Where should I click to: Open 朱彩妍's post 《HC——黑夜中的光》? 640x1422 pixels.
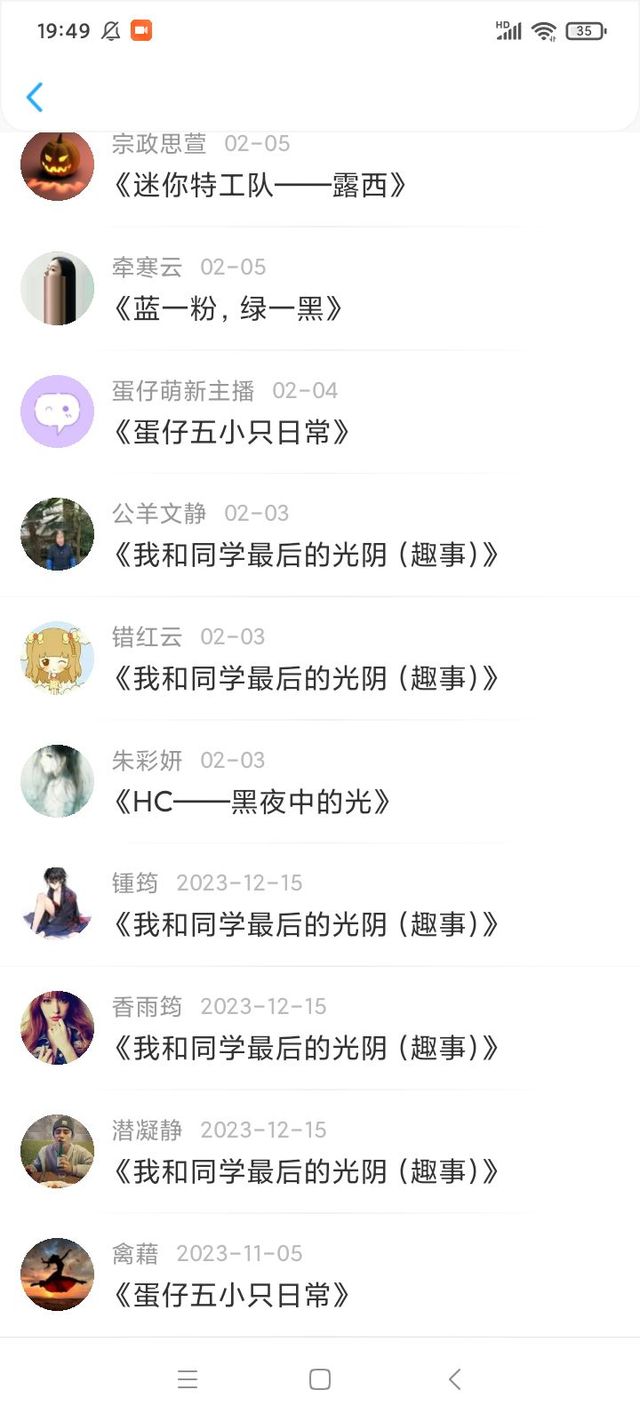tap(251, 801)
